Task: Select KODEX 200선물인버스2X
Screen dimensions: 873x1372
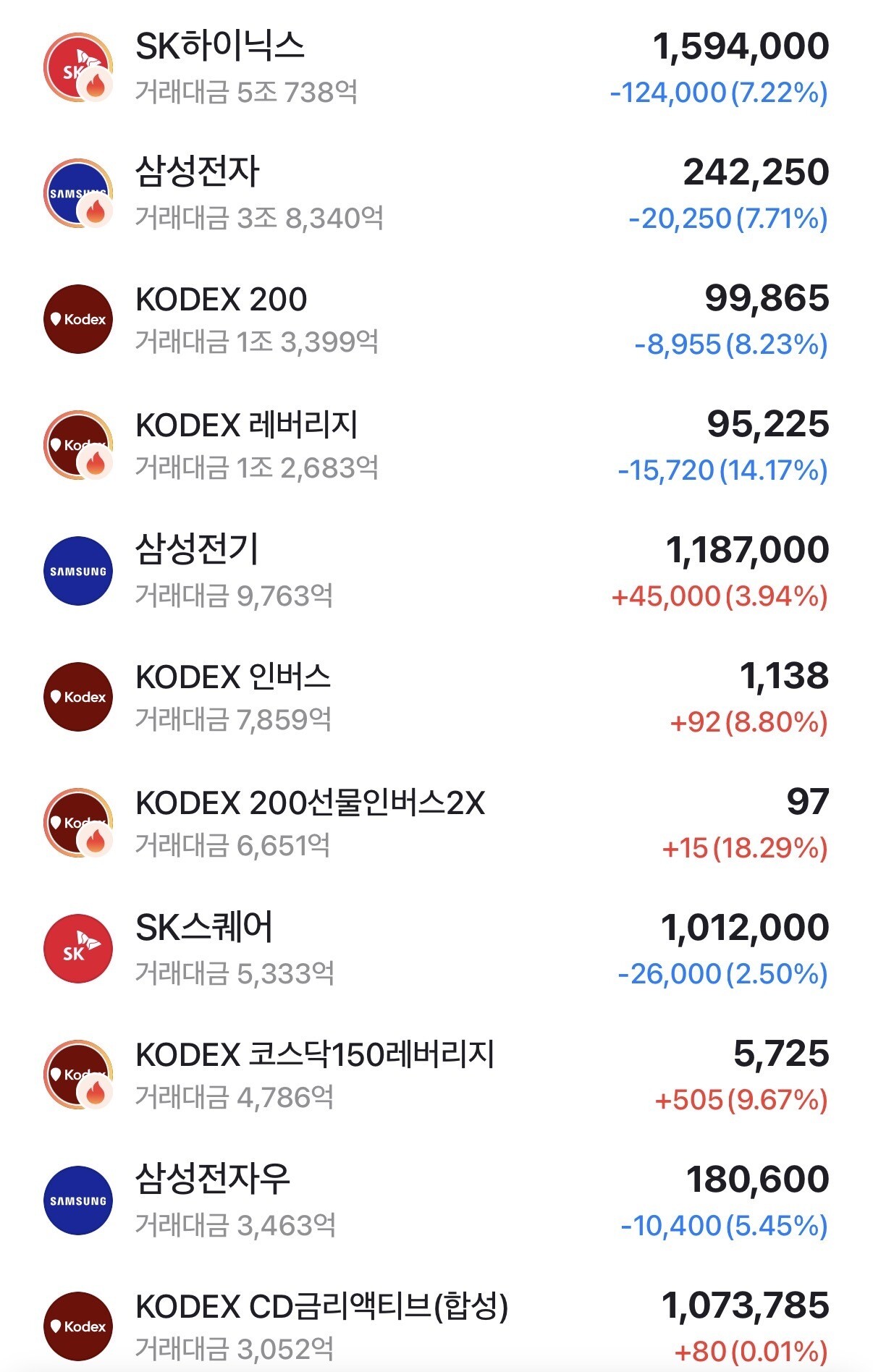Action: click(436, 823)
